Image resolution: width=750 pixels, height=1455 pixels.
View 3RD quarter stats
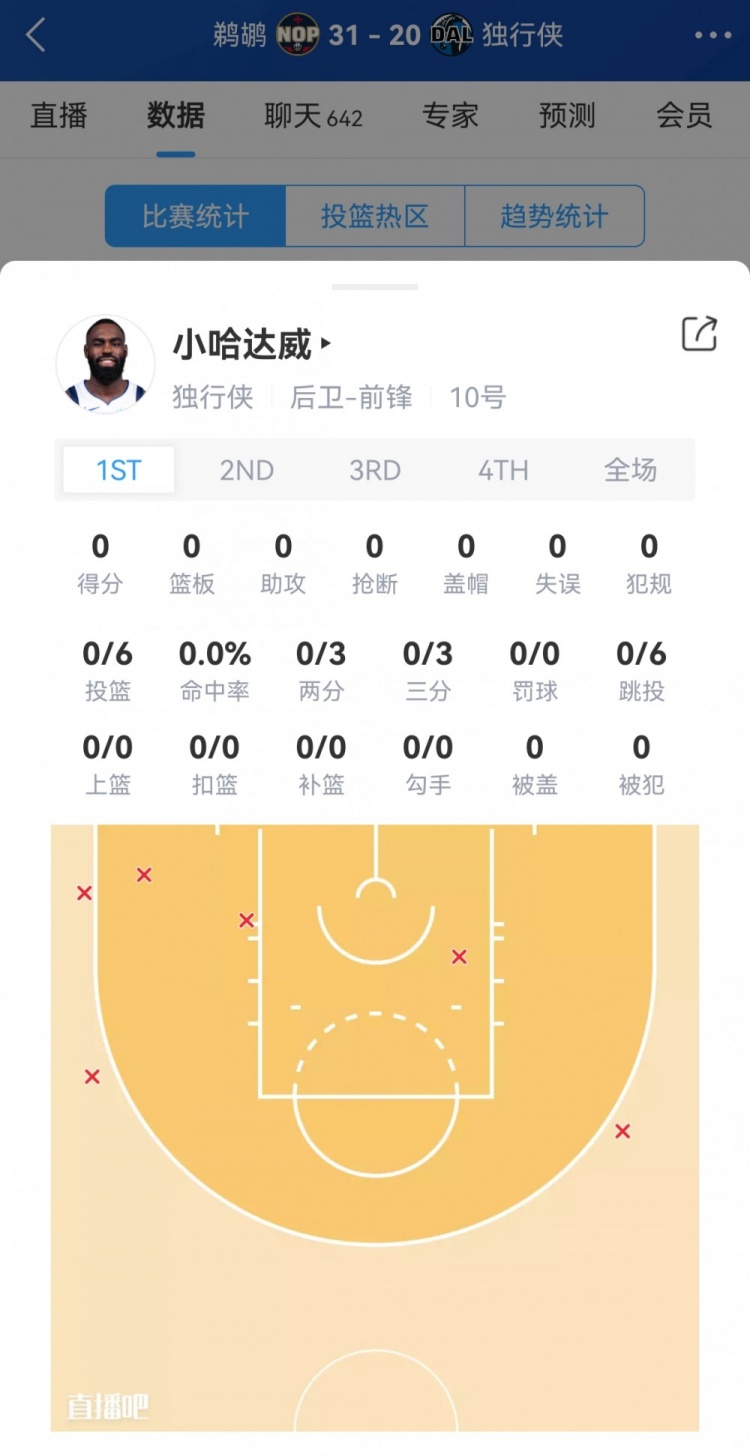(x=375, y=470)
